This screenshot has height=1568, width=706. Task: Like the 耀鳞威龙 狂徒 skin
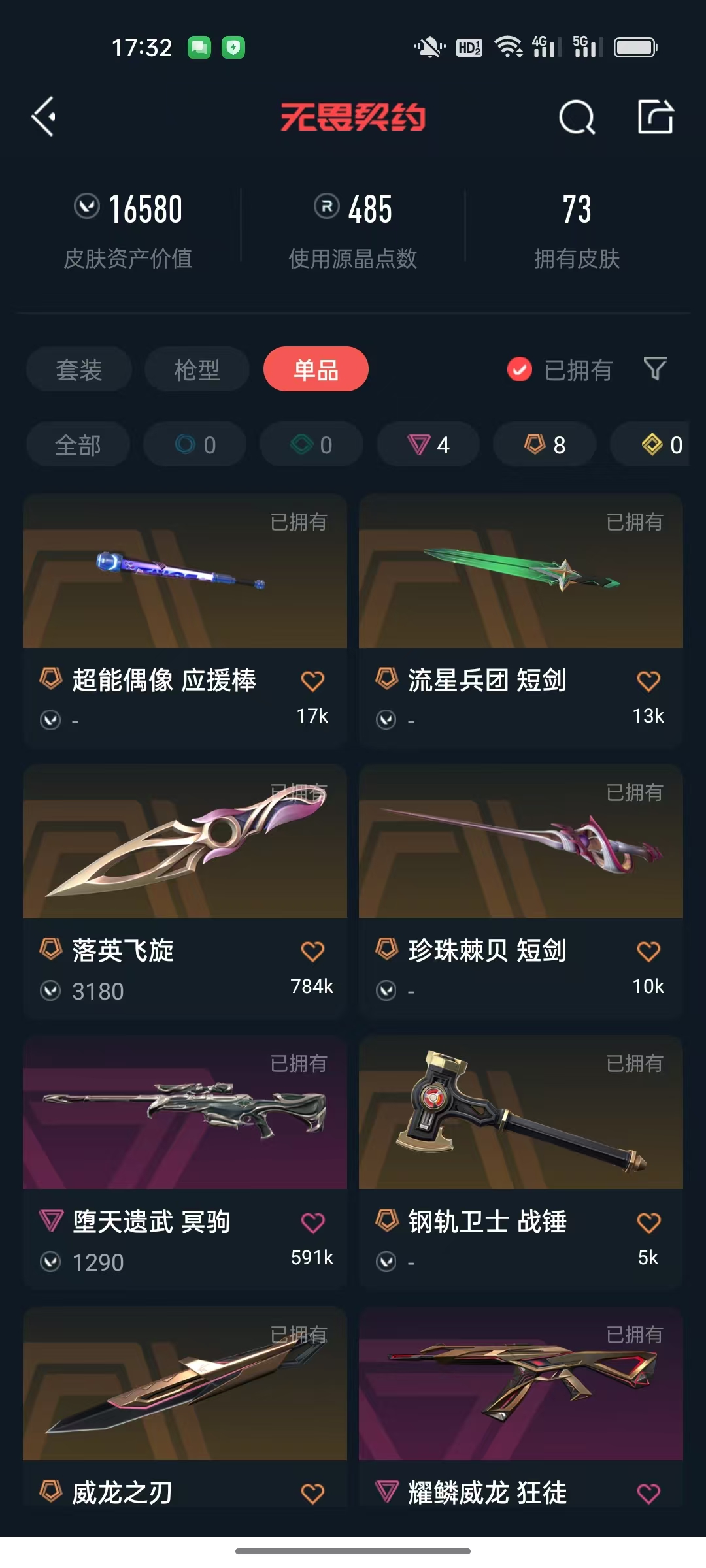click(648, 1494)
